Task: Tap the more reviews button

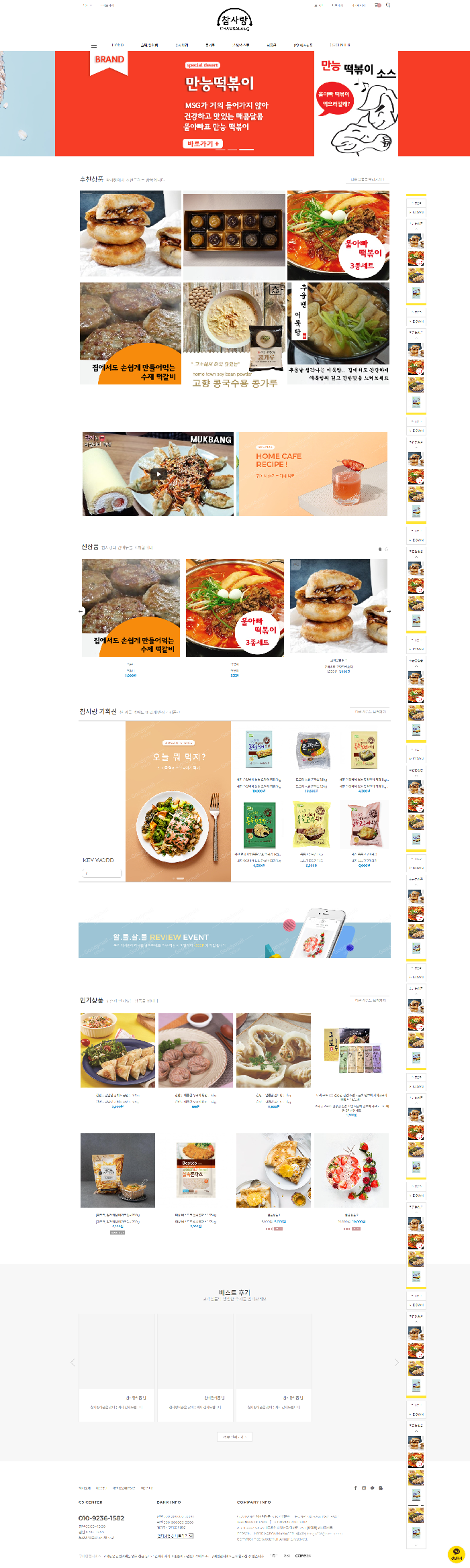Action: click(234, 1436)
